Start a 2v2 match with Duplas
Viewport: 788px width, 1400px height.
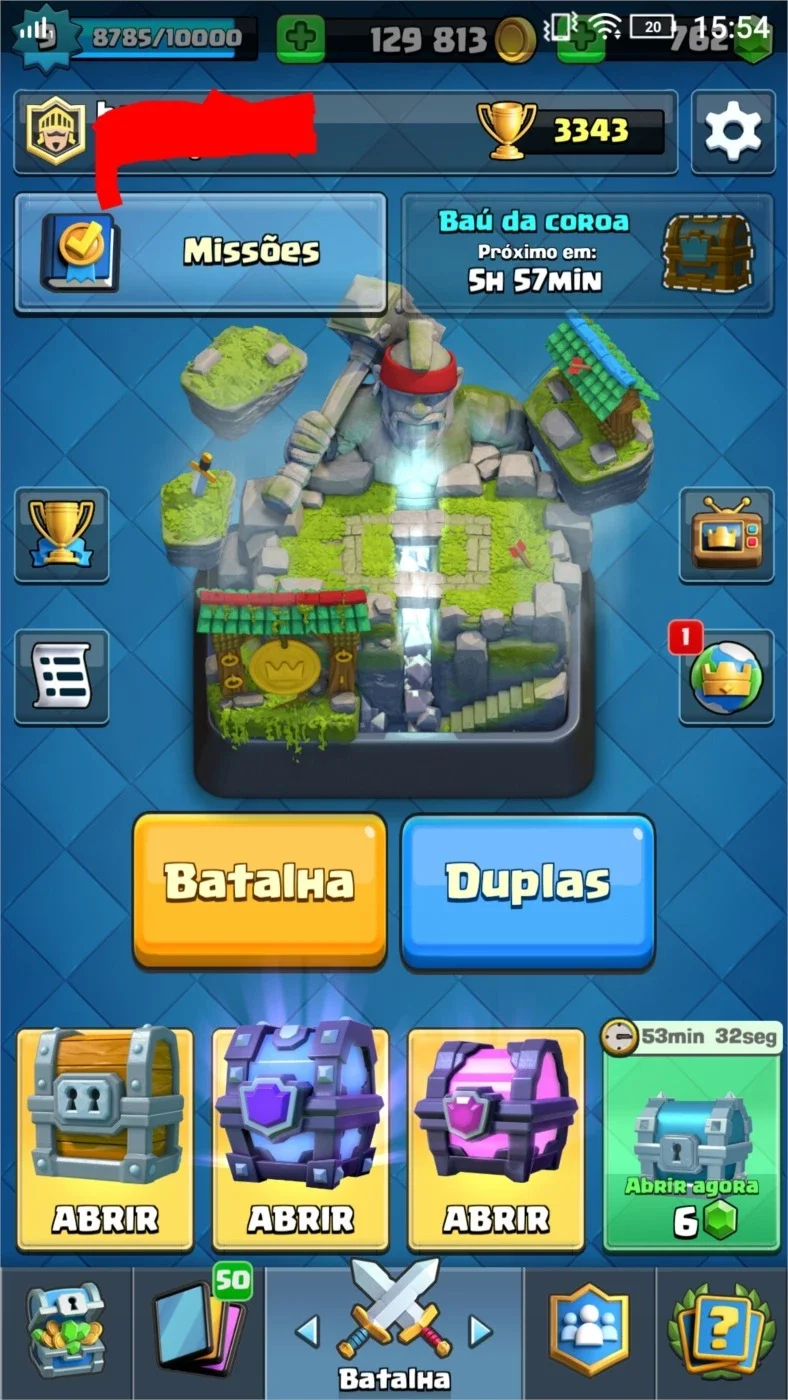coord(528,890)
